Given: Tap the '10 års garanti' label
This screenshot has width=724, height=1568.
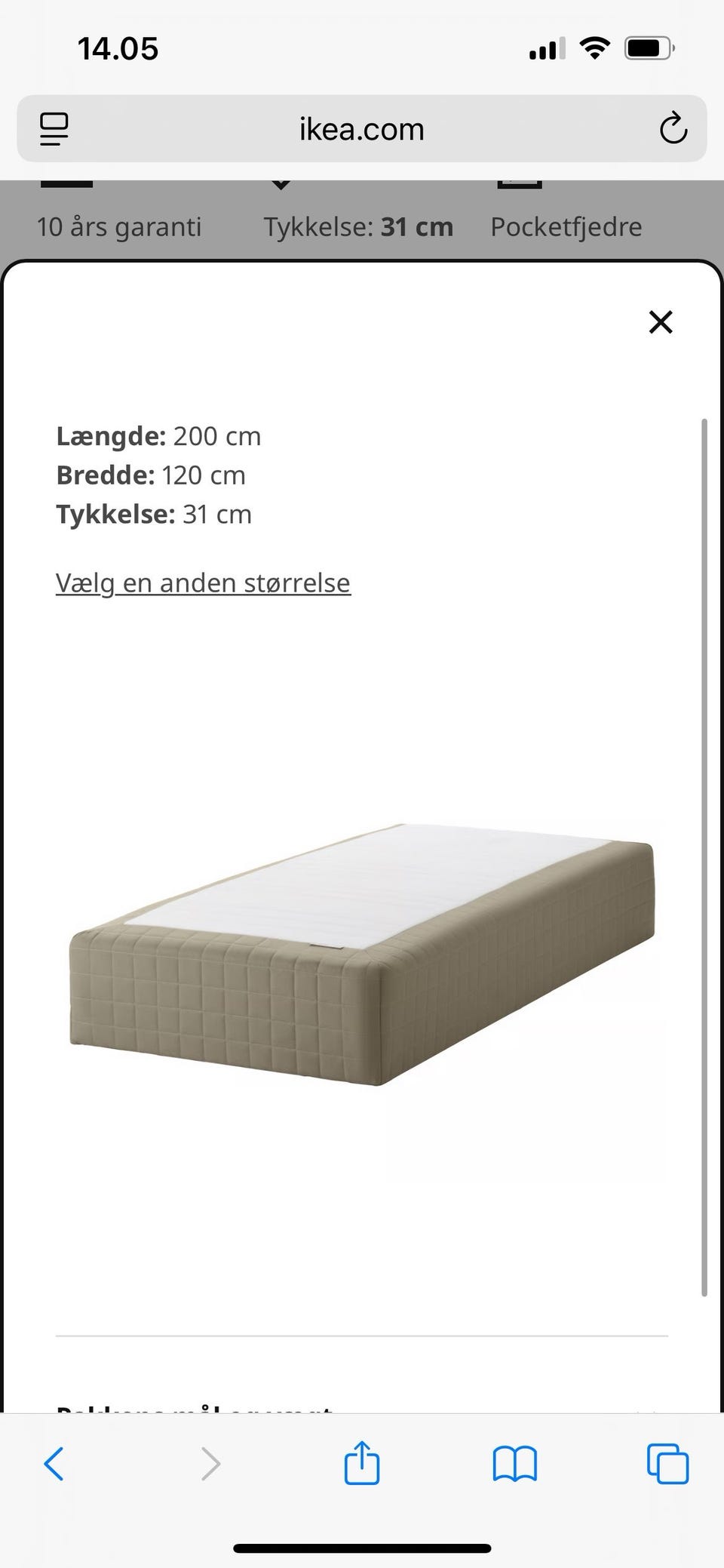Looking at the screenshot, I should pyautogui.click(x=119, y=226).
